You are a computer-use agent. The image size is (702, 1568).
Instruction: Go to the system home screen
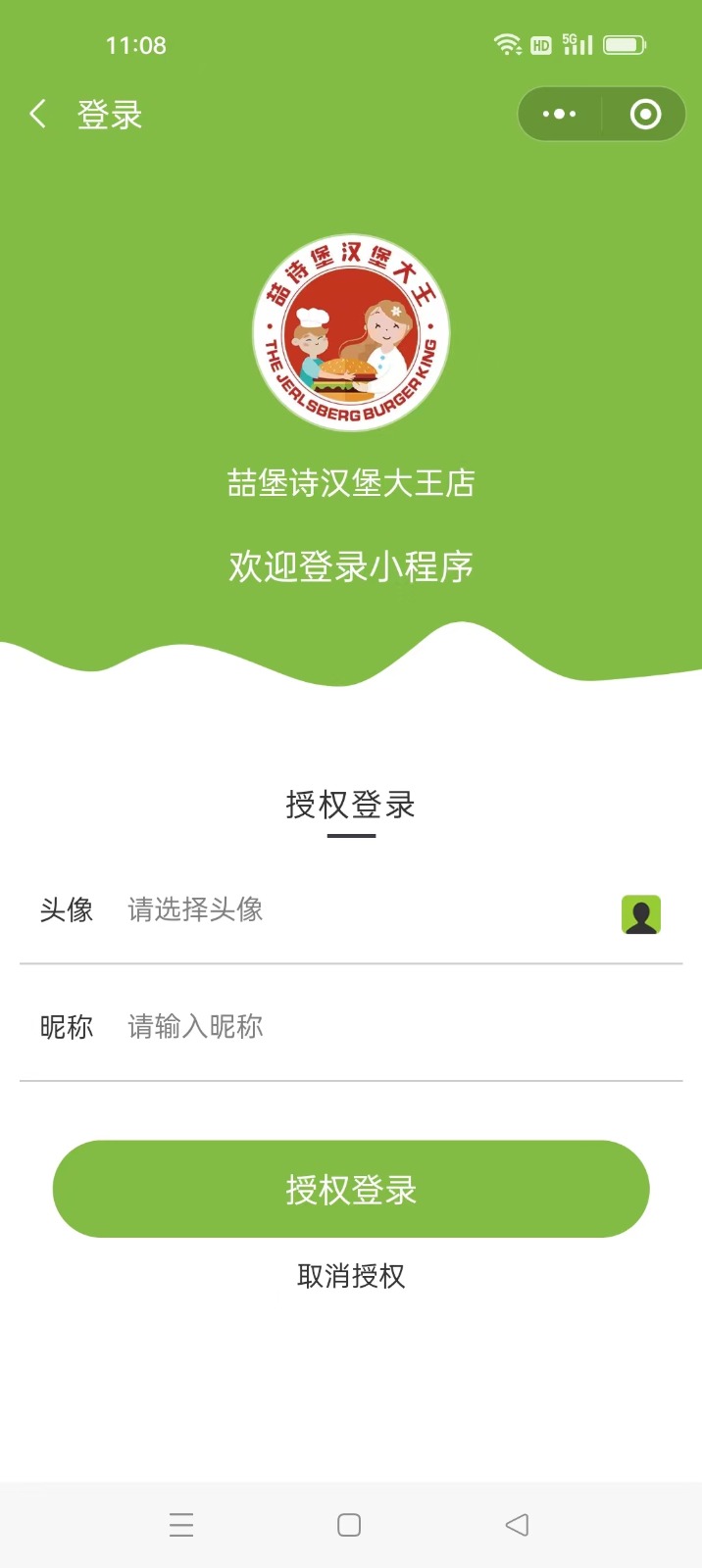coord(349,1525)
